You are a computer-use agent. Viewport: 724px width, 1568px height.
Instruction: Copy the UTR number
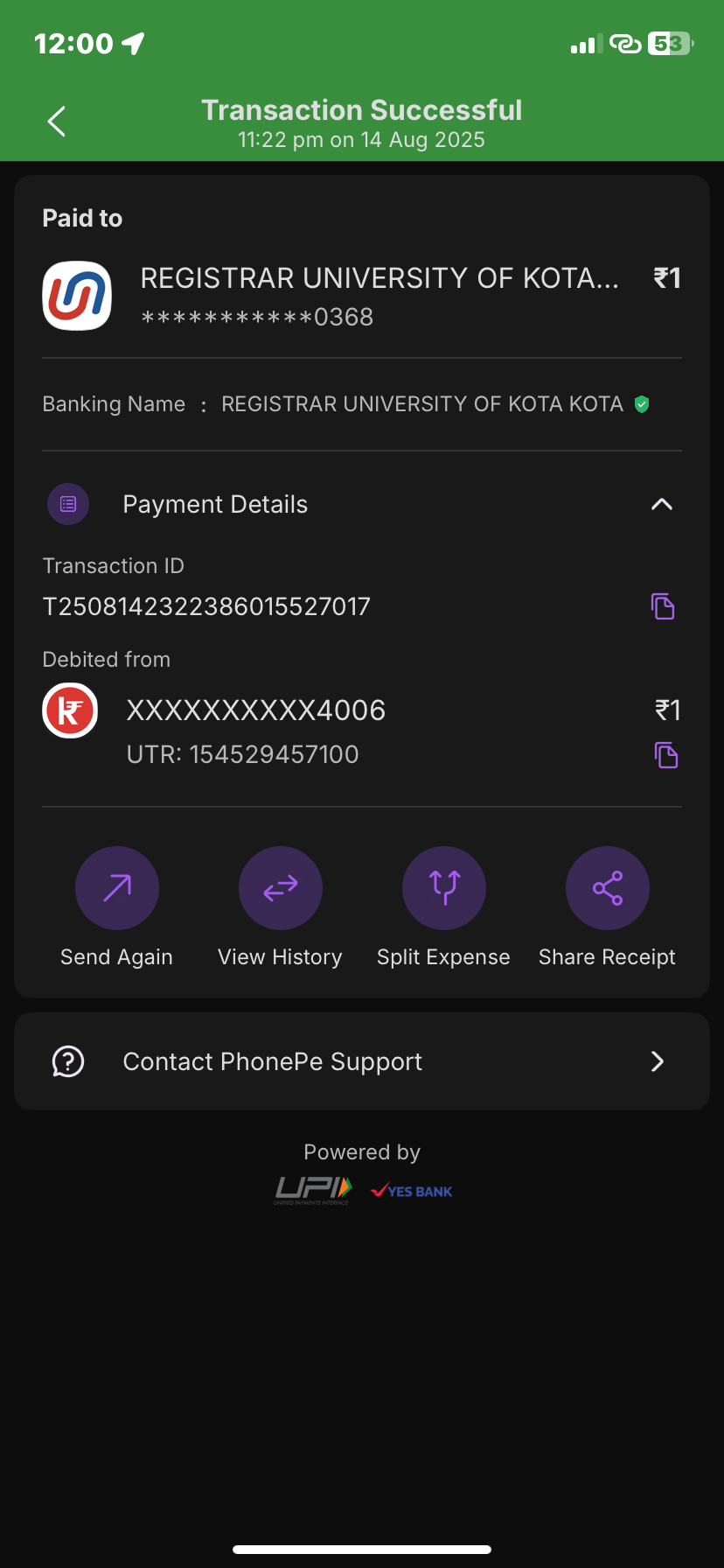click(x=666, y=754)
